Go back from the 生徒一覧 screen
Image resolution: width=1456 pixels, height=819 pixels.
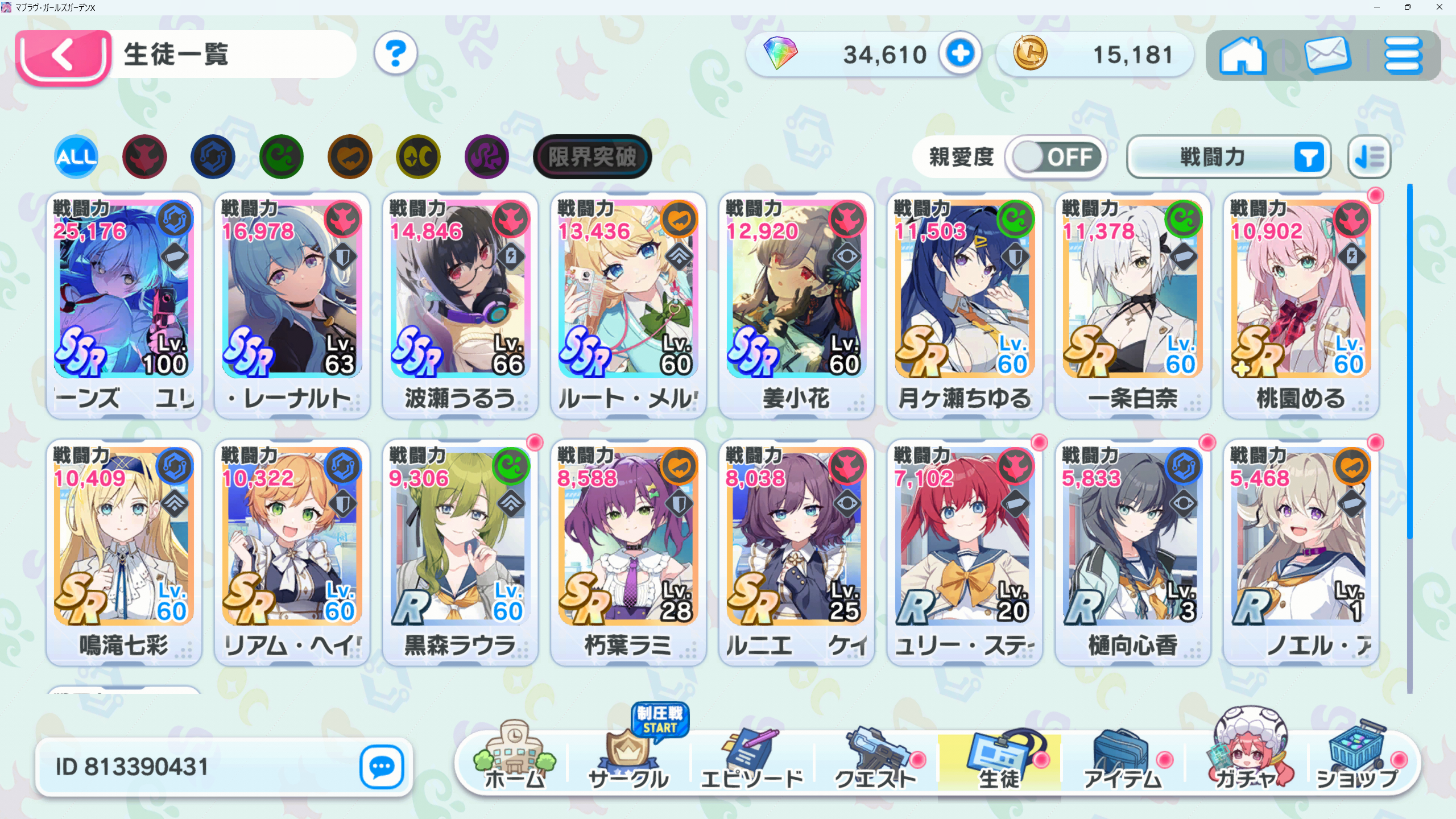pyautogui.click(x=63, y=56)
